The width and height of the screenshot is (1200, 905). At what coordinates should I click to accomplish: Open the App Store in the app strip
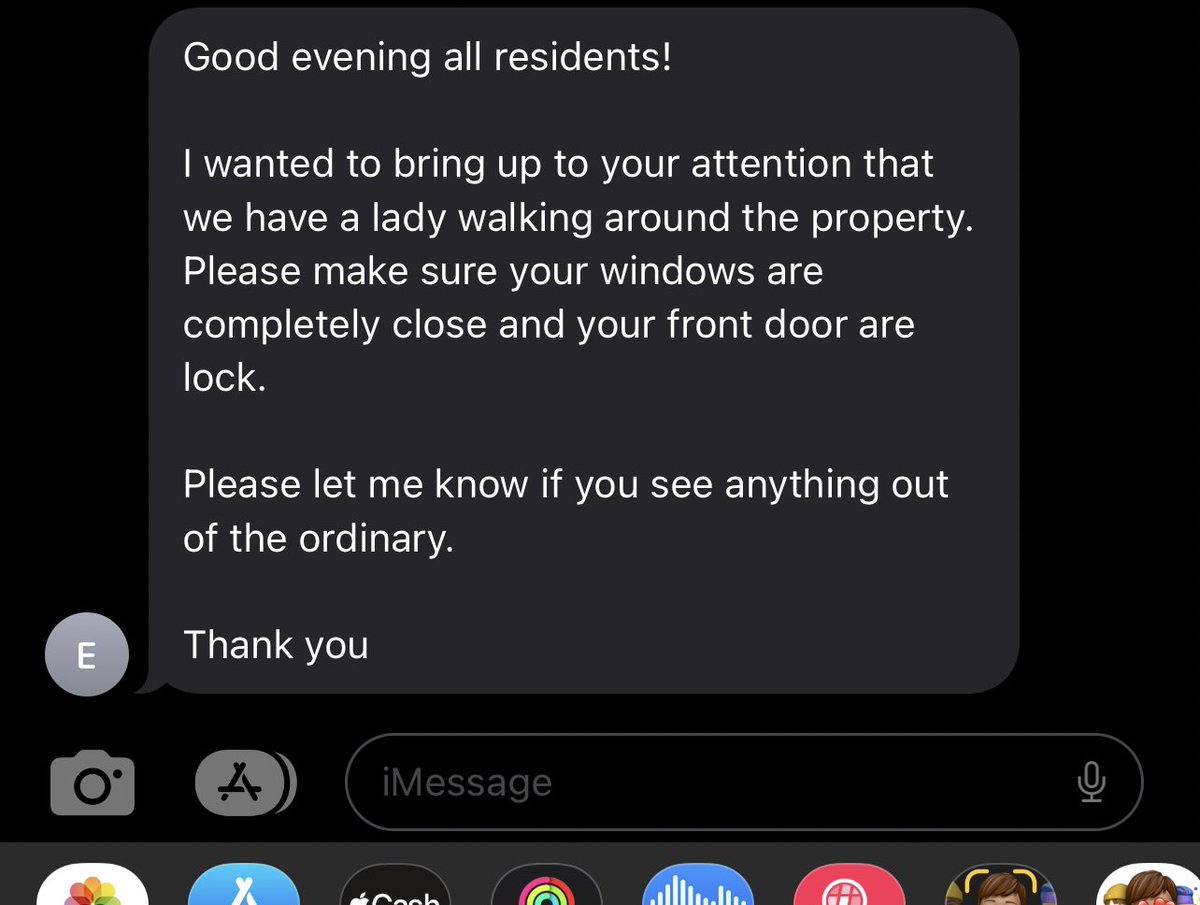244,887
